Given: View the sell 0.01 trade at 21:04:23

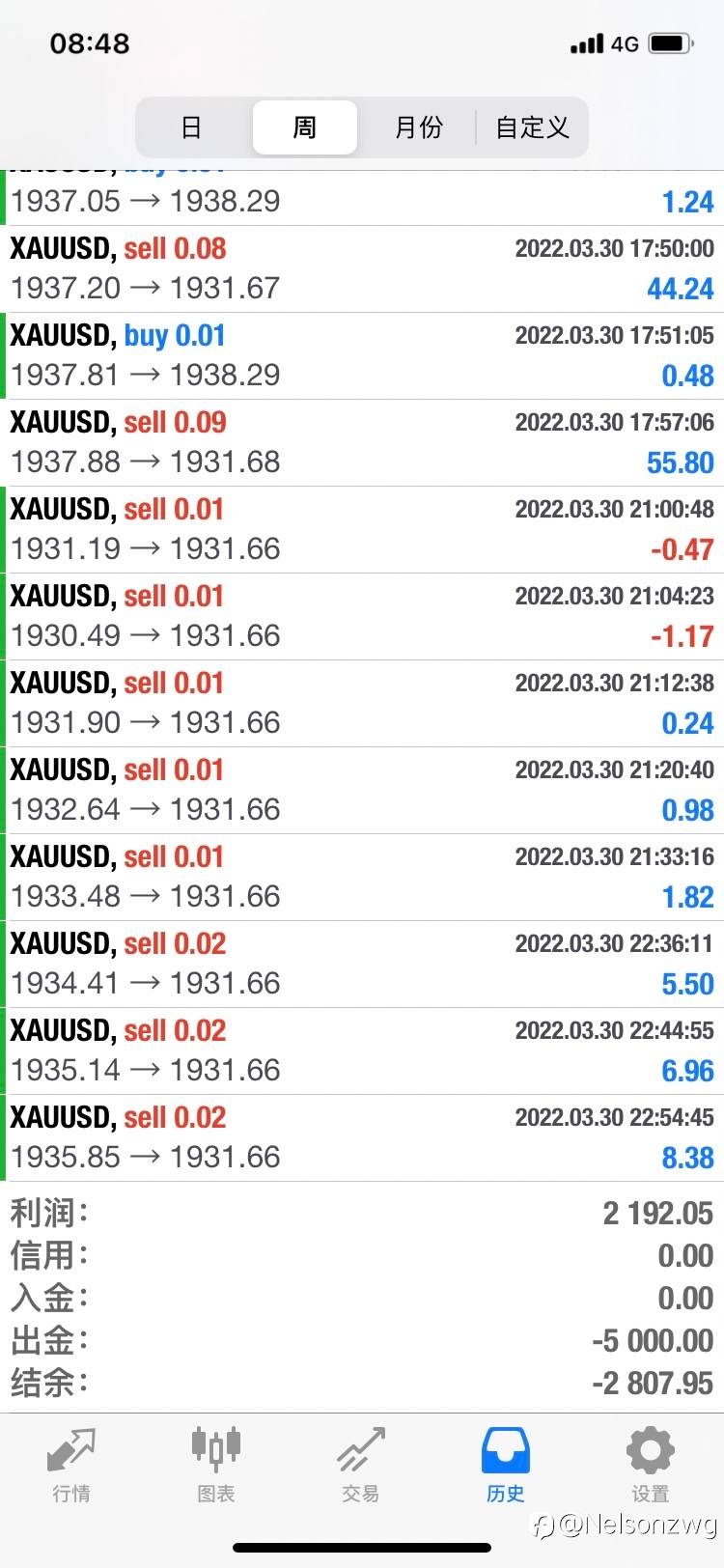Looking at the screenshot, I should tap(362, 616).
